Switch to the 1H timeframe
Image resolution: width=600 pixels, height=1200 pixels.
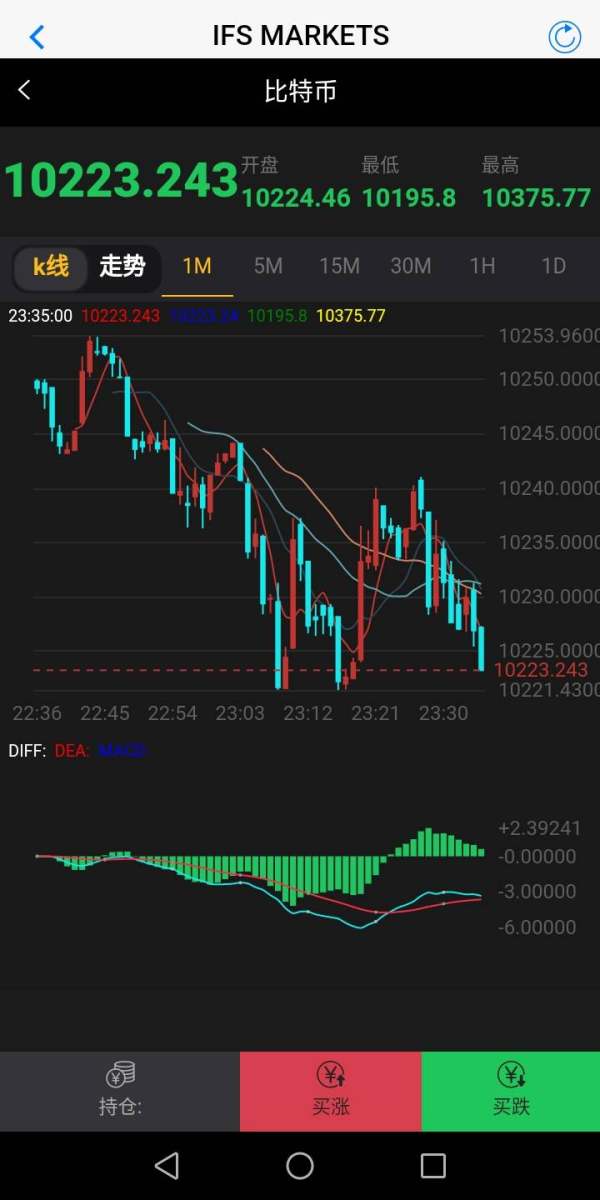[482, 266]
